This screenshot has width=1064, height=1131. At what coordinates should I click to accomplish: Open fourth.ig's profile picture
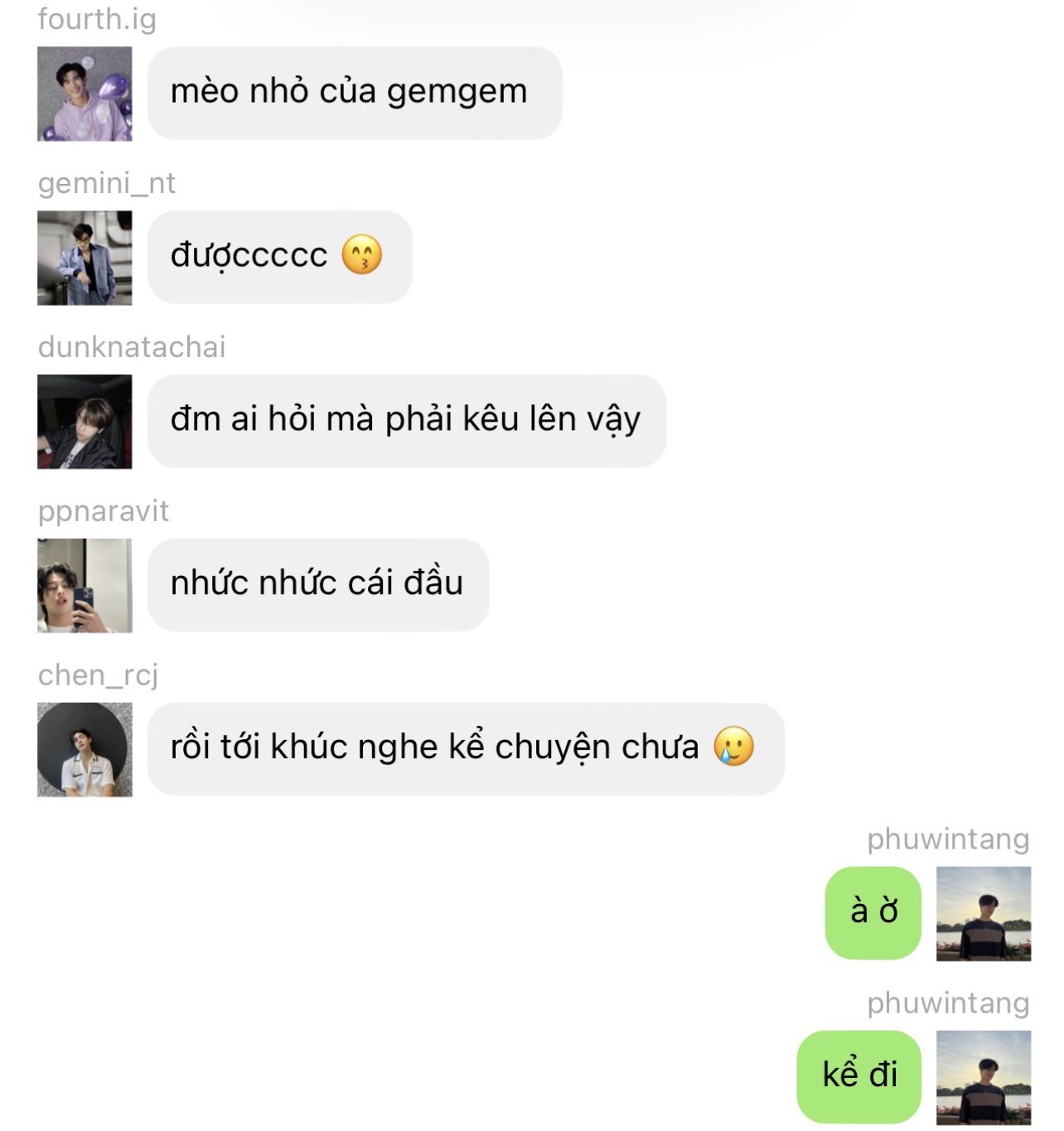coord(85,94)
